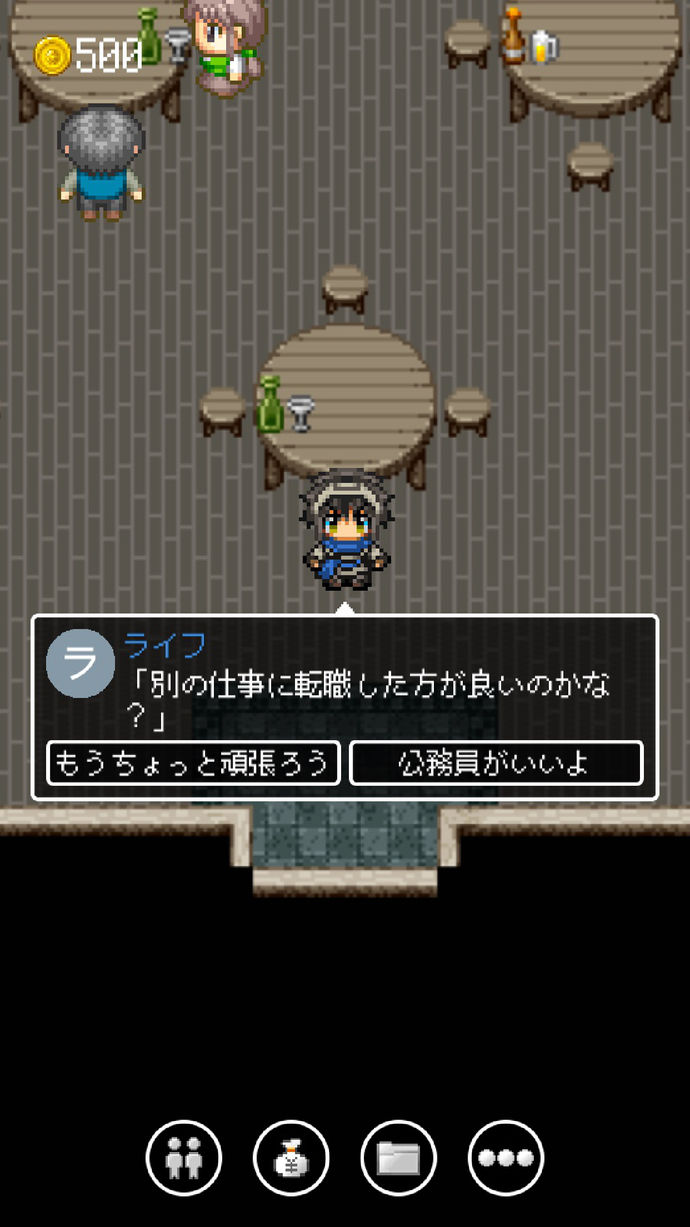690x1227 pixels.
Task: Open the folder icon
Action: tap(399, 1158)
